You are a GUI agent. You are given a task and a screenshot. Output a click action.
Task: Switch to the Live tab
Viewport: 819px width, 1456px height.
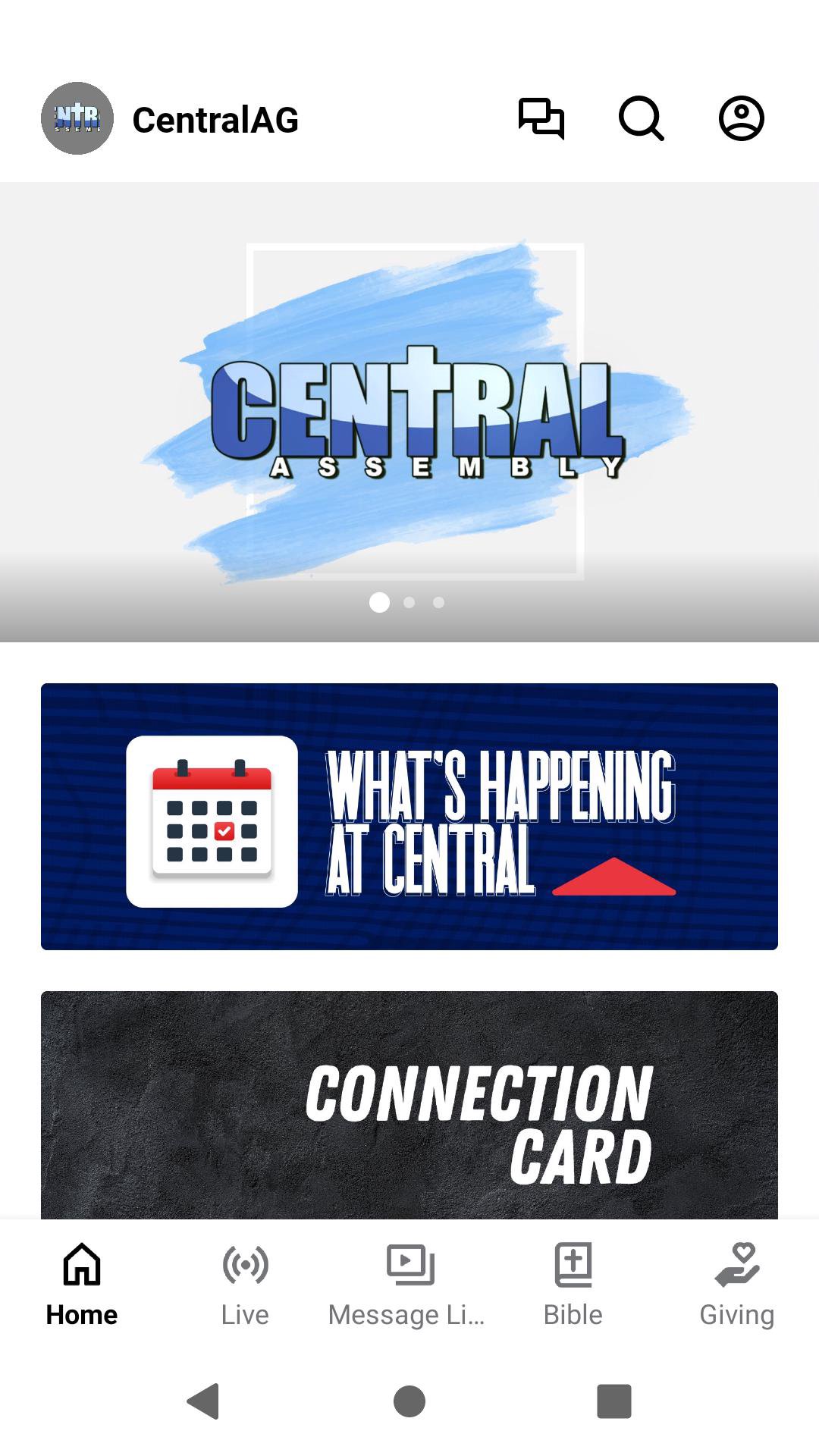point(245,1282)
